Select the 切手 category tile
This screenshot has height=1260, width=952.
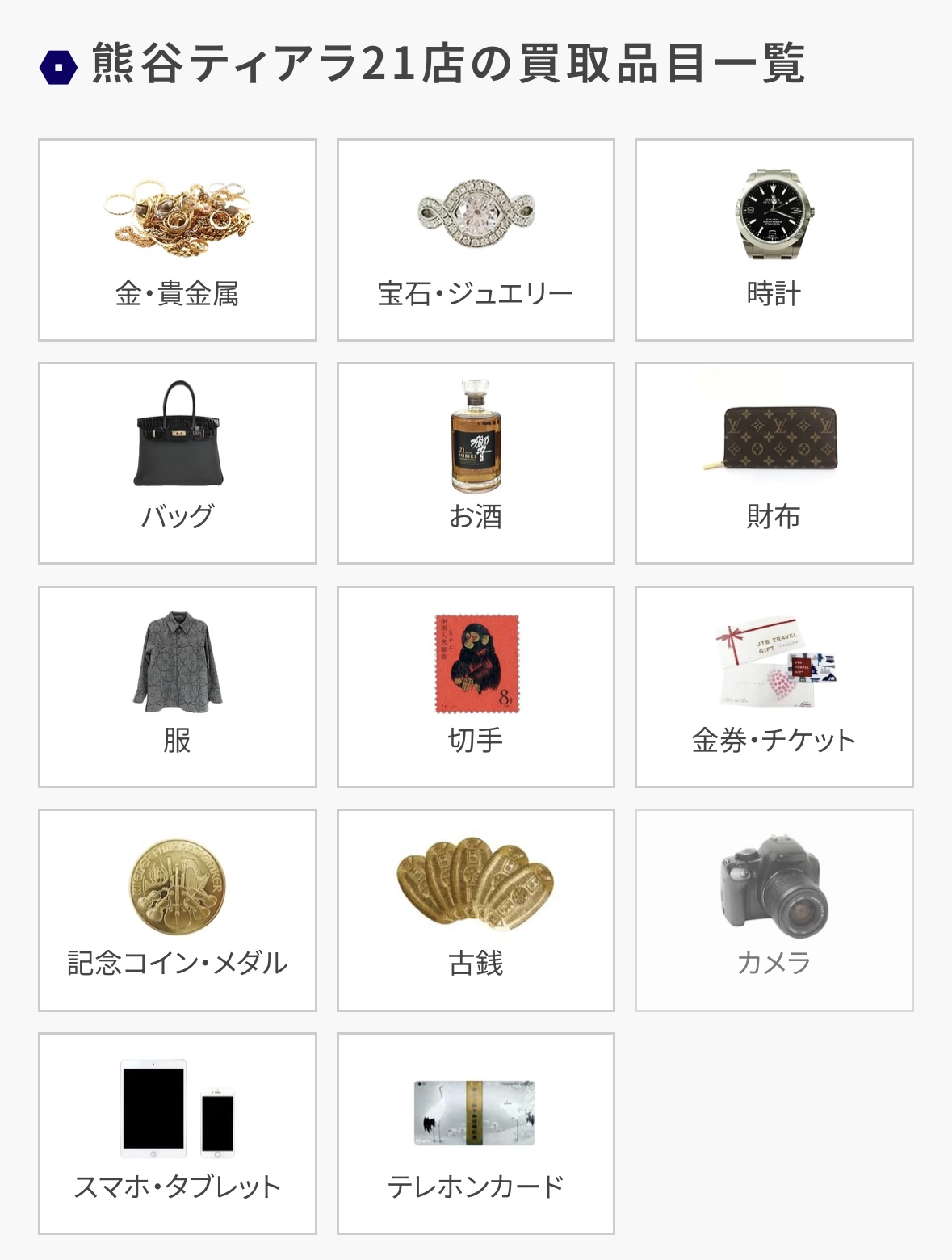476,687
